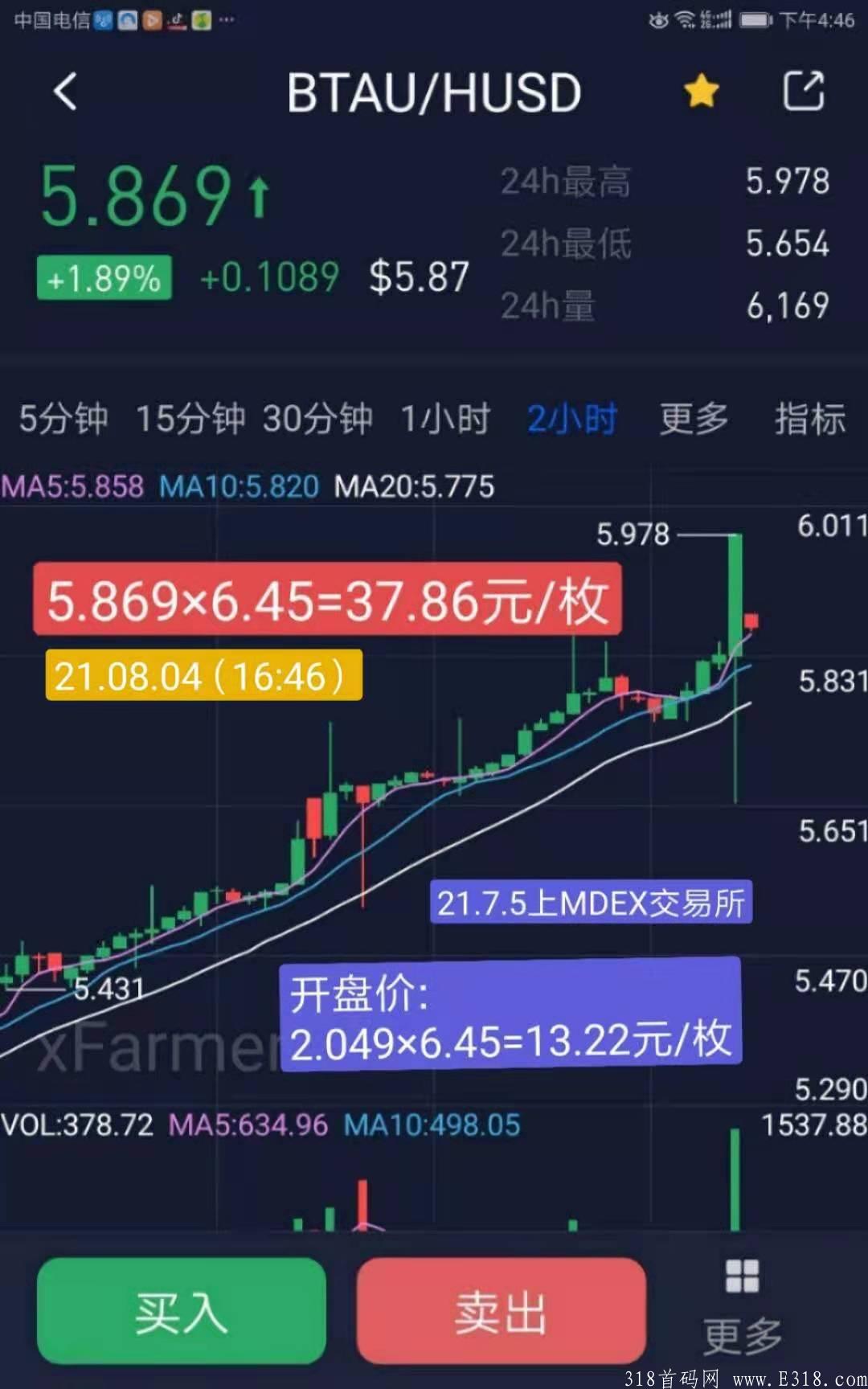Open 更多 time interval options

coord(694,419)
